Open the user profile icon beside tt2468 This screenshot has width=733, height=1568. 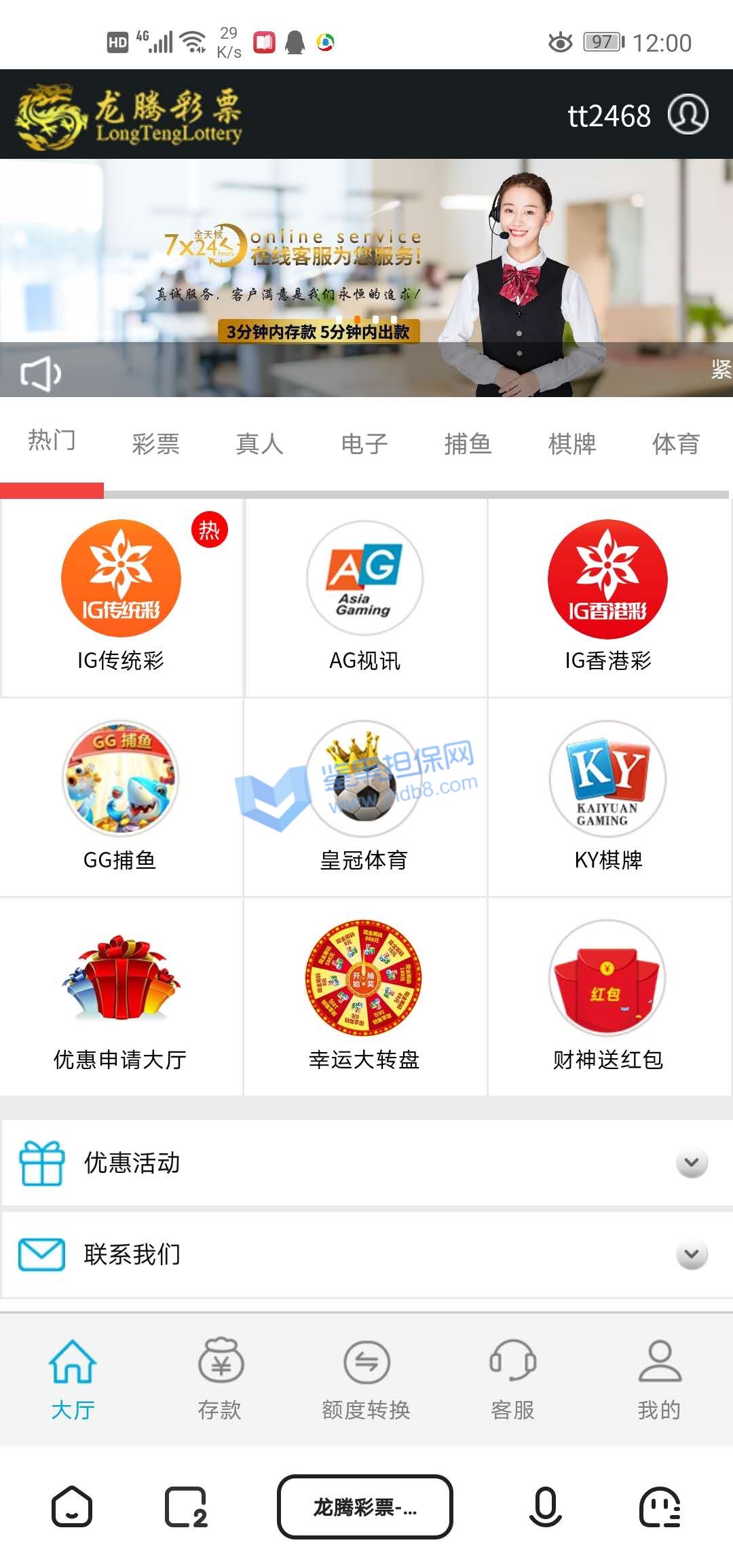pos(688,115)
